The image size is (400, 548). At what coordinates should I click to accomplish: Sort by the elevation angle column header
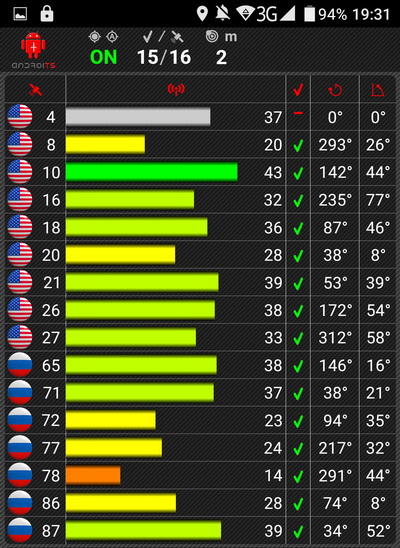377,90
